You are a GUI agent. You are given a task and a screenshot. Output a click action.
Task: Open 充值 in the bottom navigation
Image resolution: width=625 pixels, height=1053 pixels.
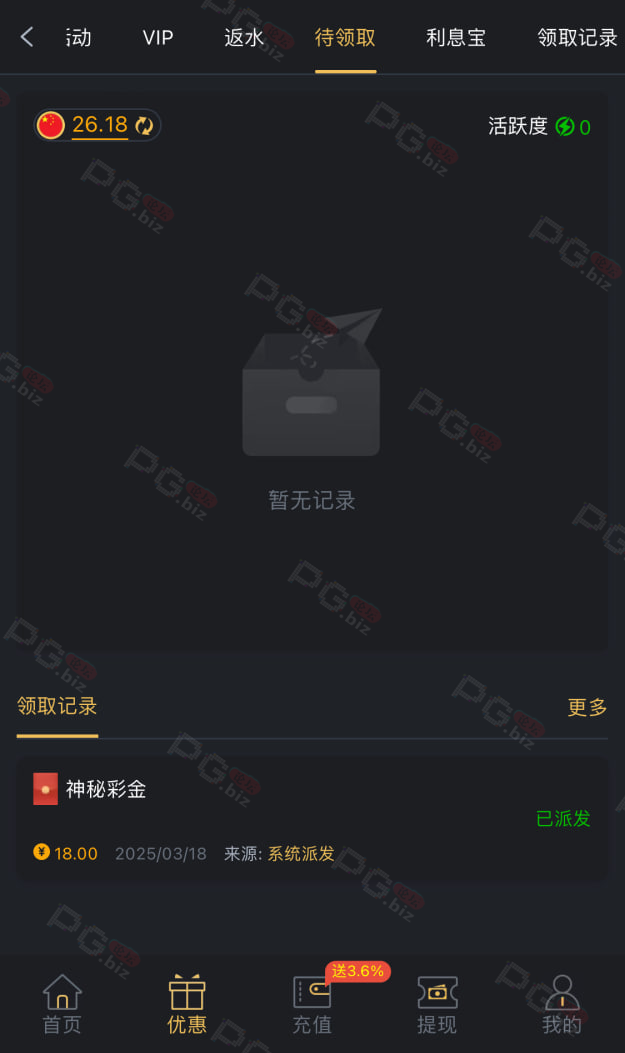coord(312,1004)
